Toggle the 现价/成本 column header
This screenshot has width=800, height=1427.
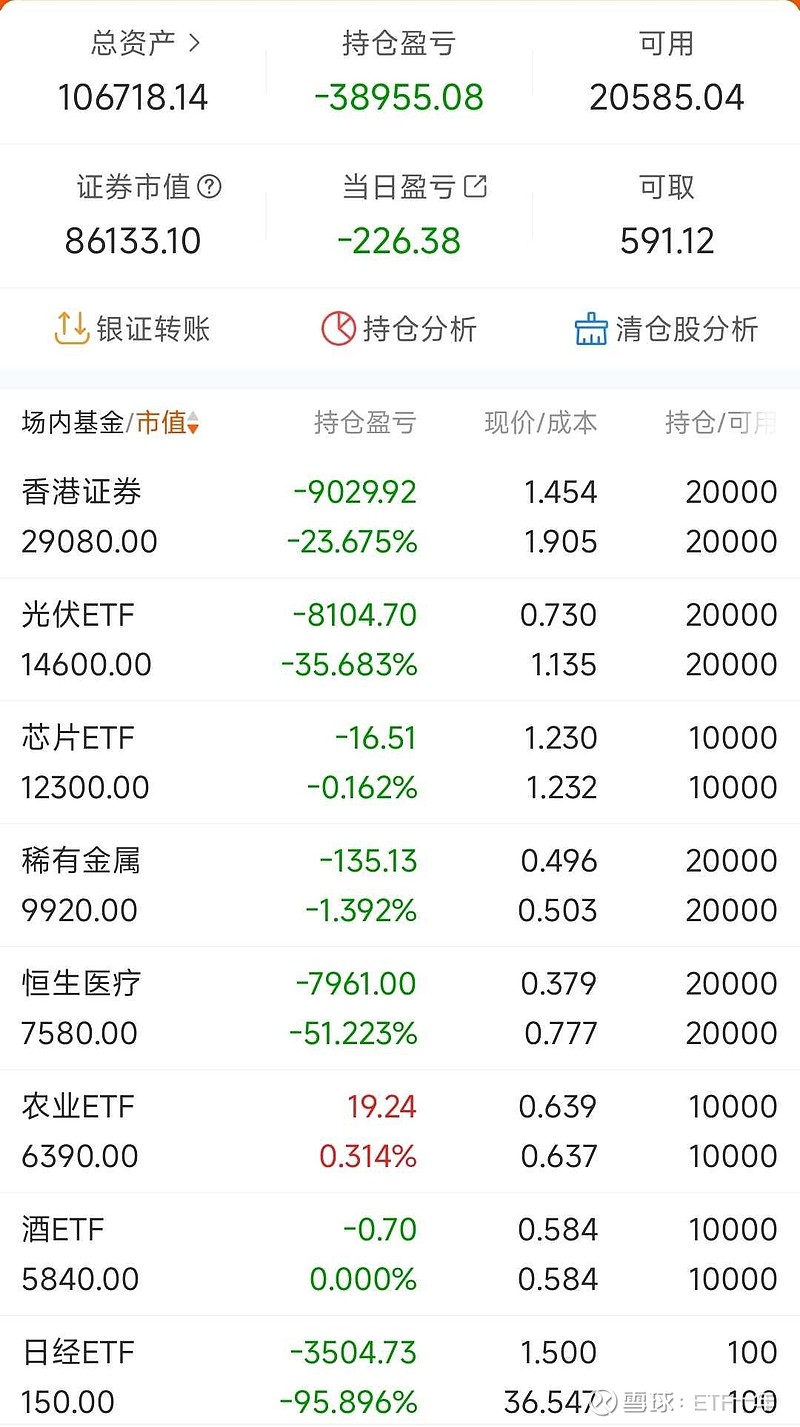(540, 423)
